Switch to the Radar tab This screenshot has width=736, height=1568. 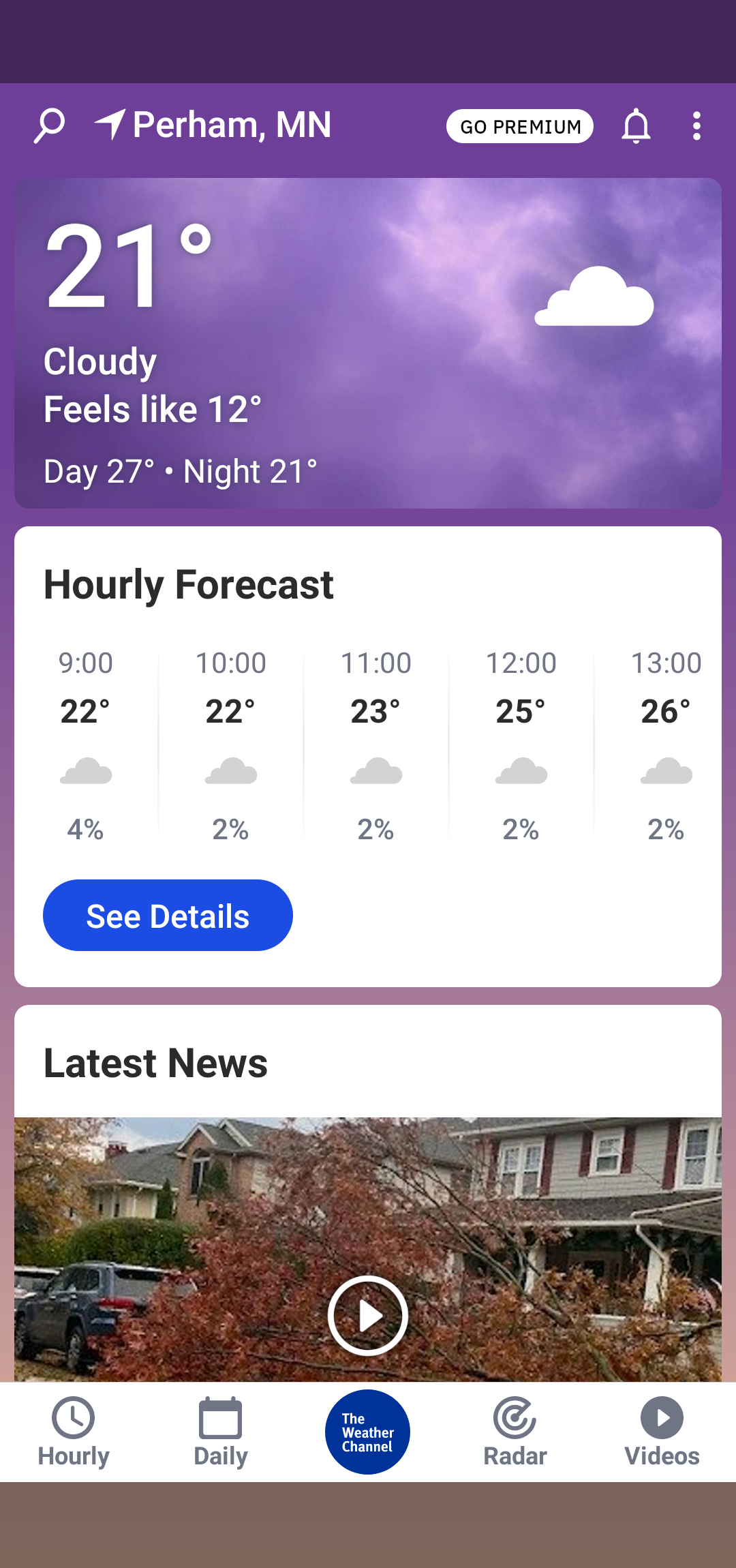[515, 1432]
